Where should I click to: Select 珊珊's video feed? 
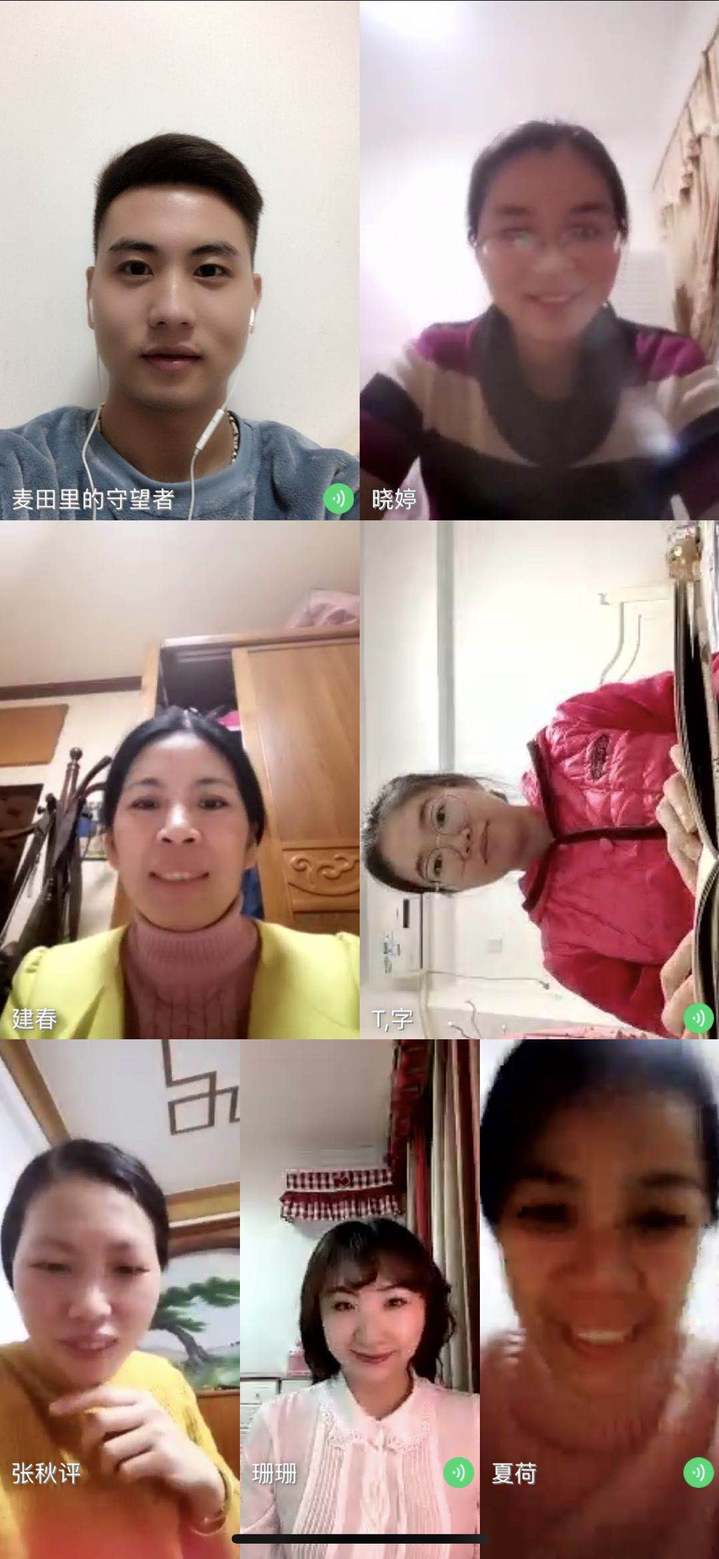coord(359,1299)
